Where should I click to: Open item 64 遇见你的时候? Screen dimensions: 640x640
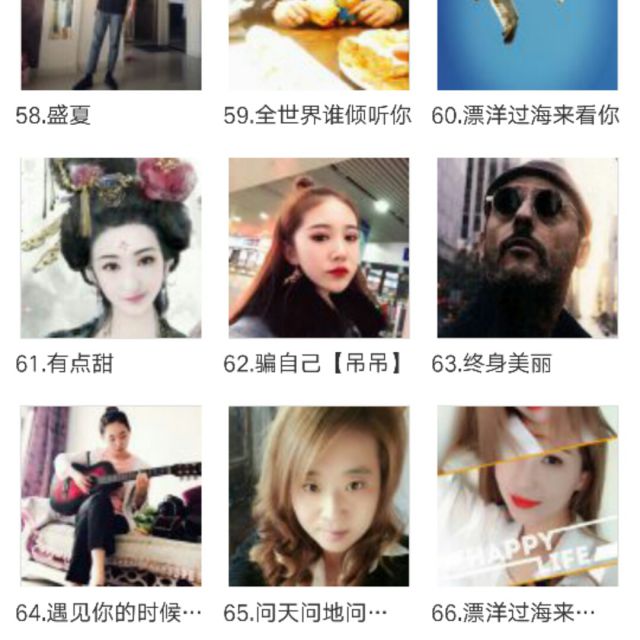tap(110, 496)
